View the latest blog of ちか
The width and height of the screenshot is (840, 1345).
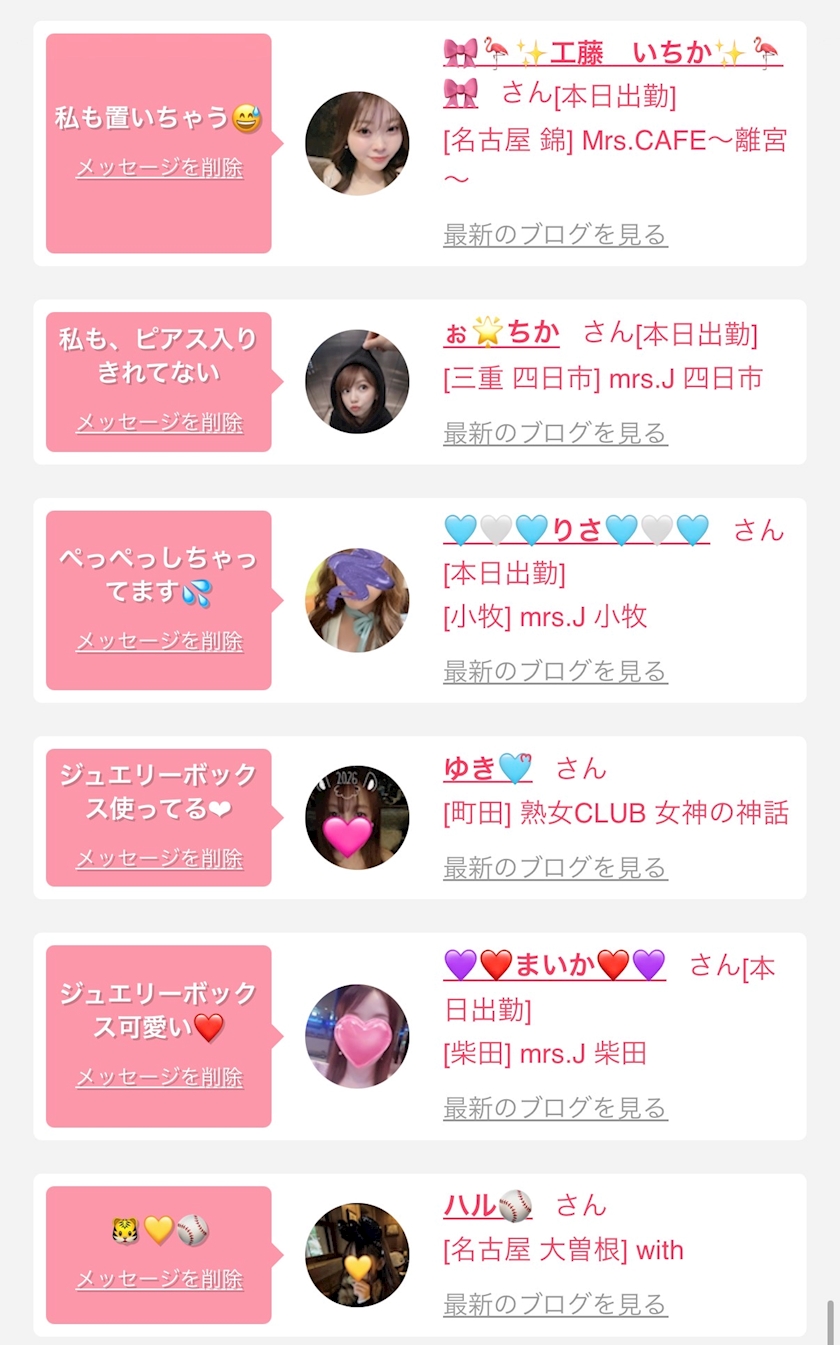pos(555,433)
